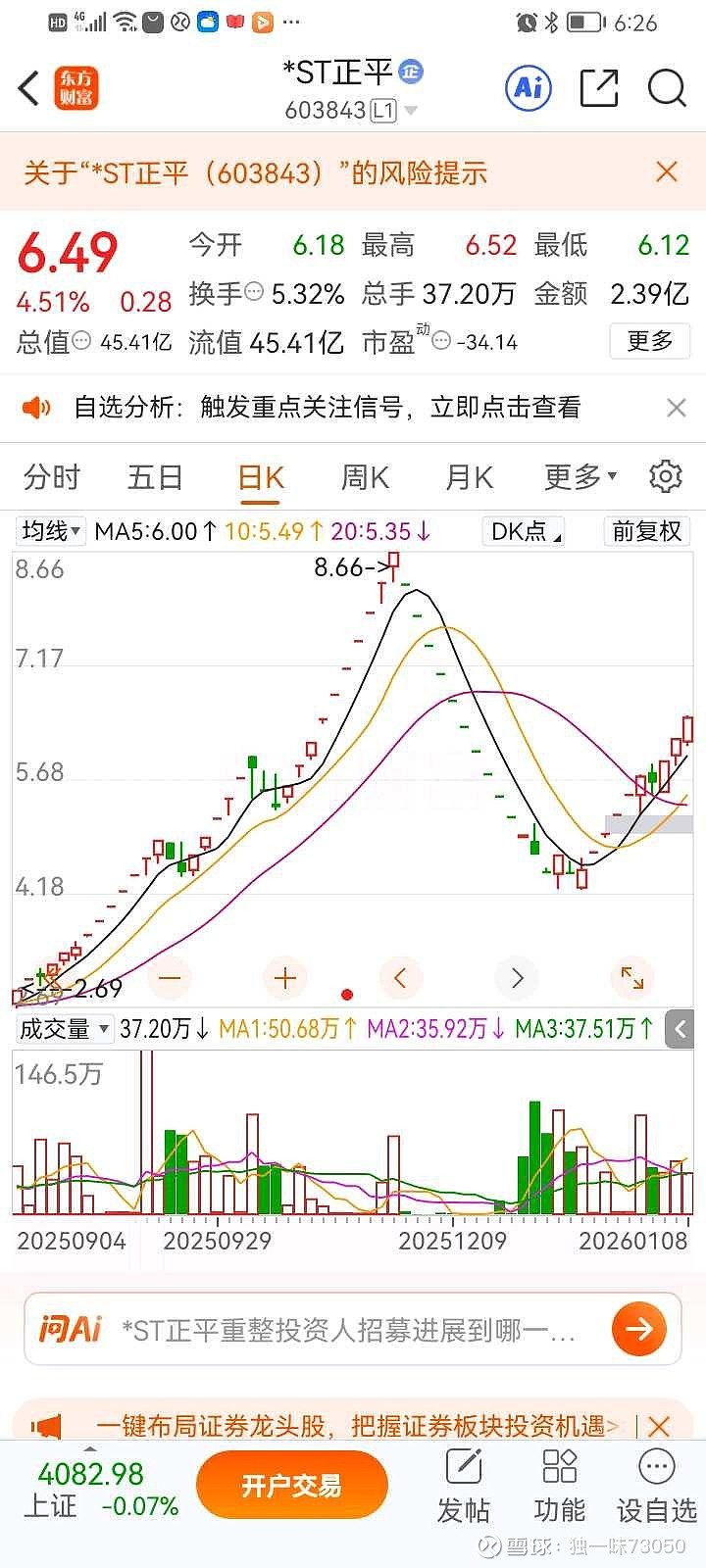Image resolution: width=706 pixels, height=1568 pixels.
Task: Expand the 更多 chart type dropdown
Action: click(578, 476)
